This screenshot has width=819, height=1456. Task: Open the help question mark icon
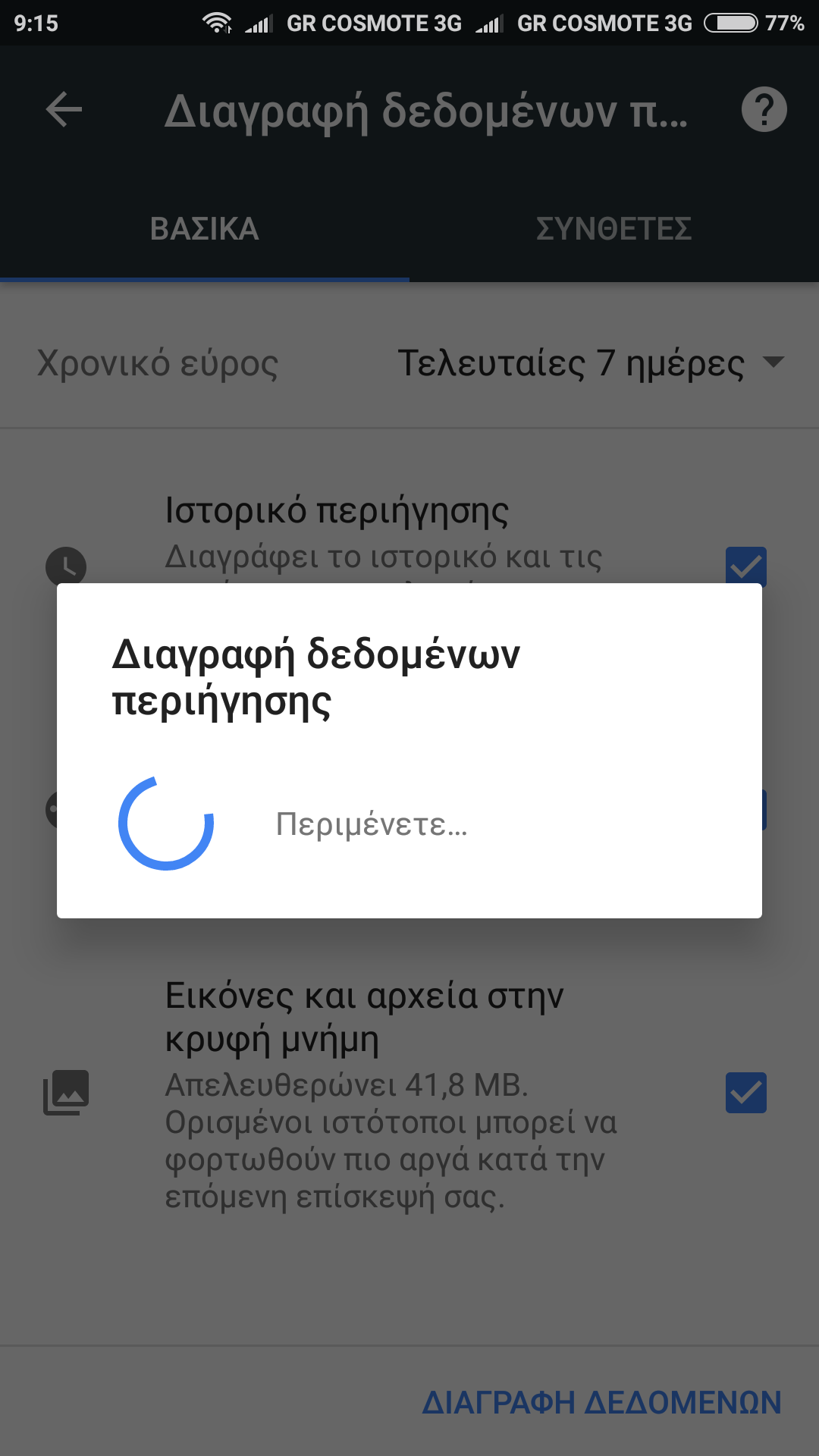click(x=764, y=110)
